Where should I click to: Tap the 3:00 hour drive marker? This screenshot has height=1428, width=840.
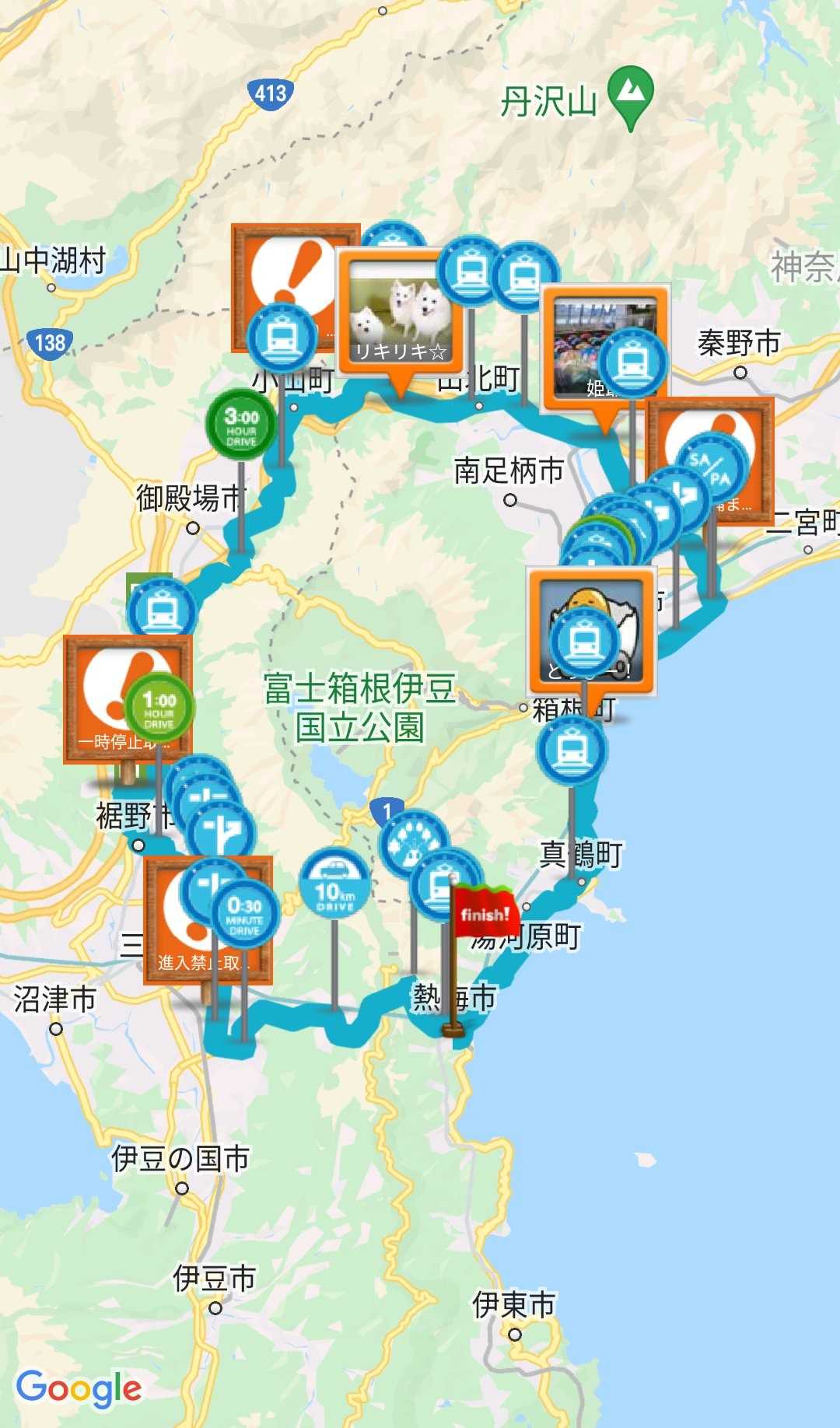pyautogui.click(x=240, y=425)
